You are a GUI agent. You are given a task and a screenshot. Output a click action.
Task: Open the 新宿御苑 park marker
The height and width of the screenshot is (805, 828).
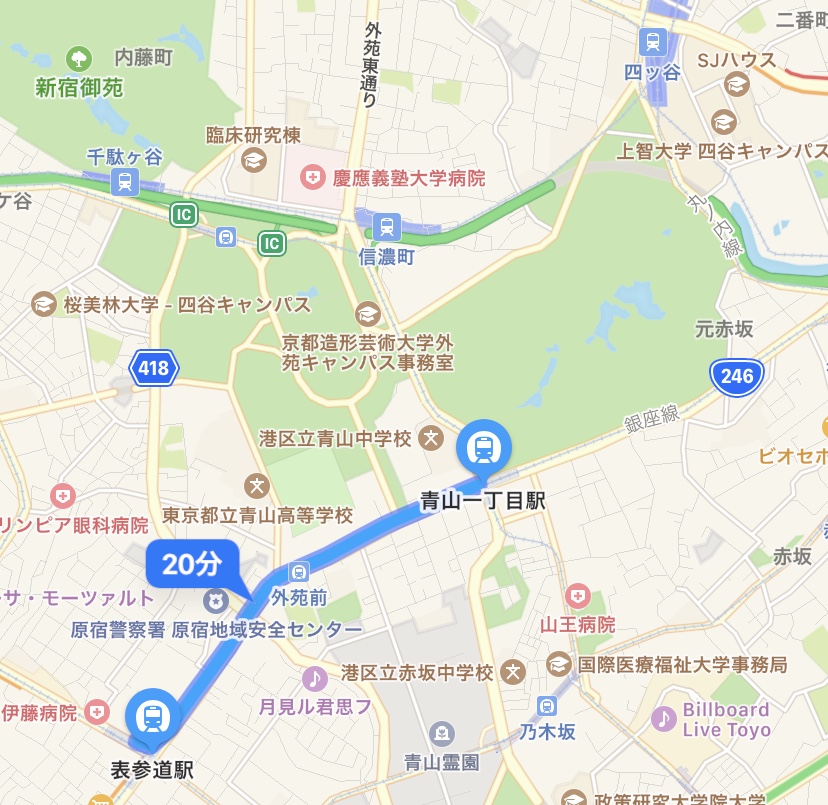click(x=78, y=59)
